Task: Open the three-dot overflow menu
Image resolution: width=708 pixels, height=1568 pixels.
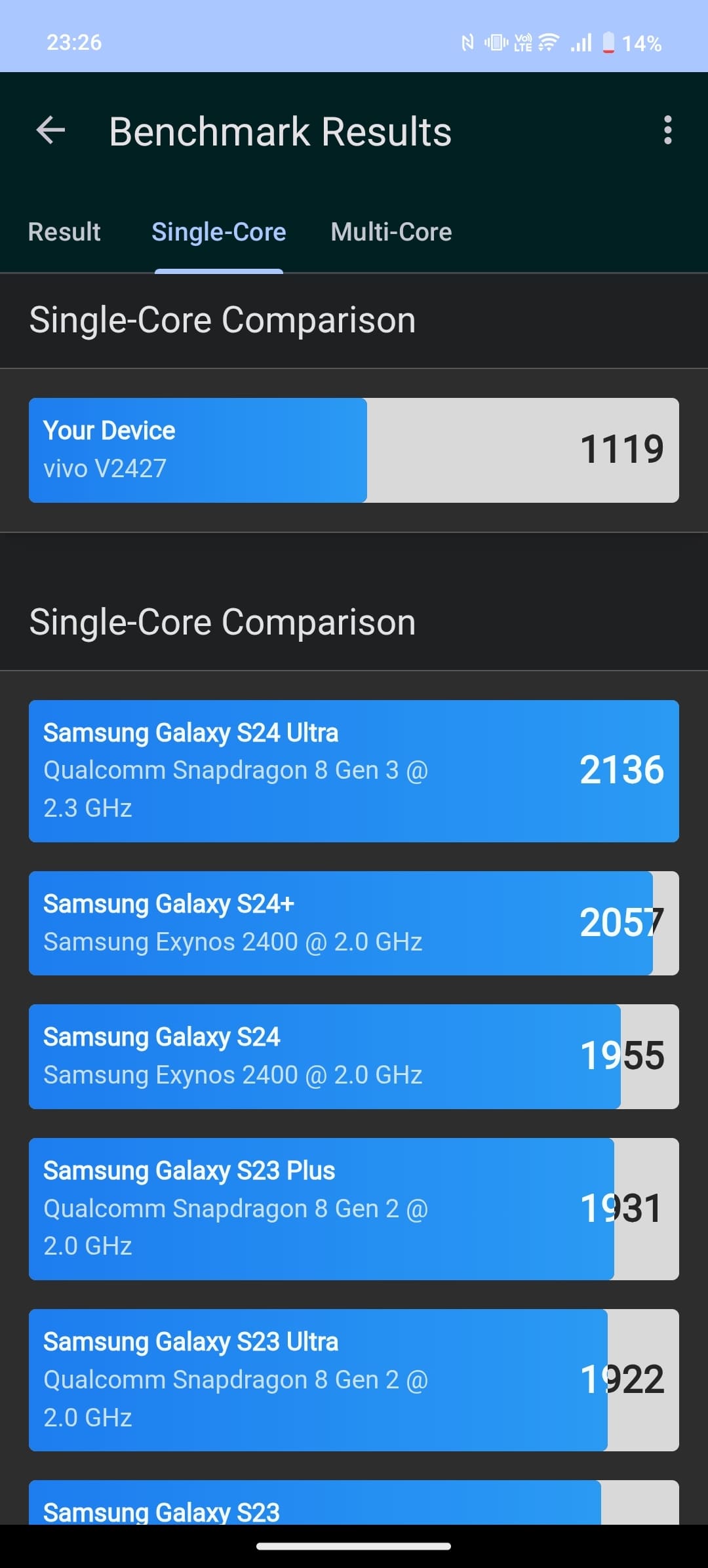Action: 667,130
